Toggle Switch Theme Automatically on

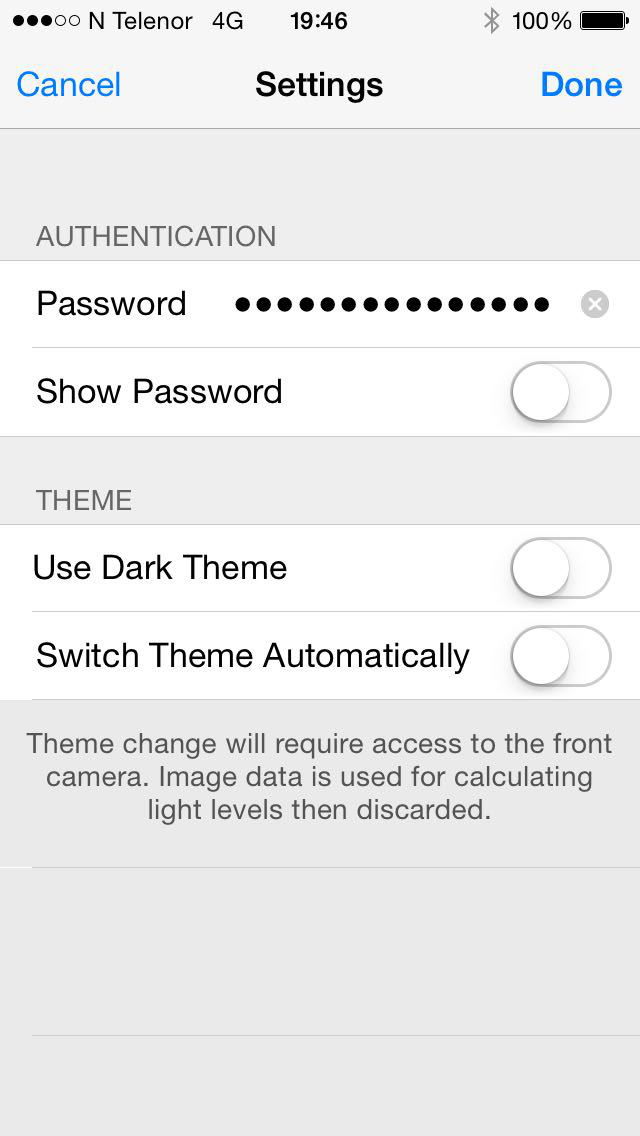561,656
